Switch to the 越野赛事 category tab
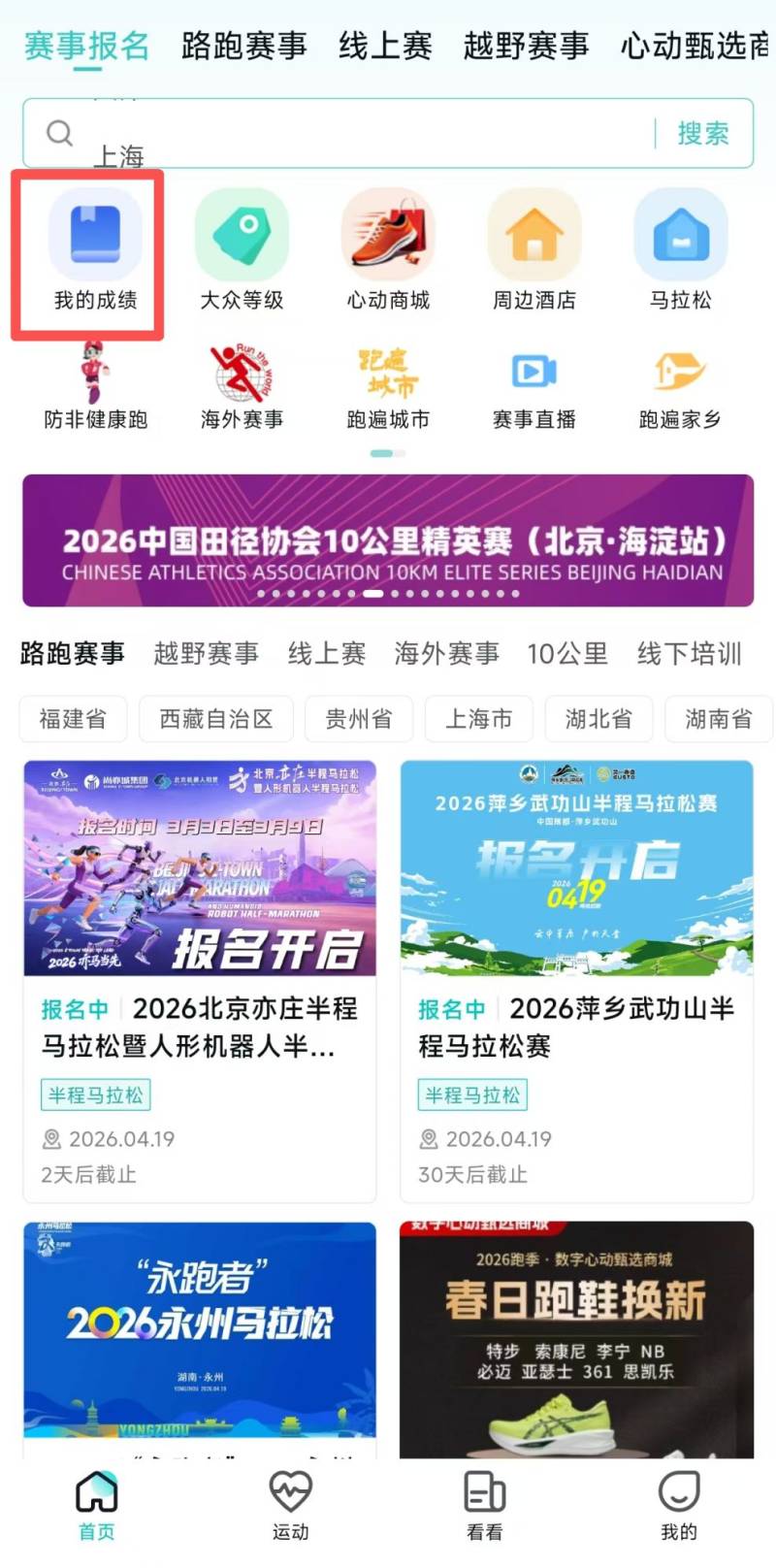776x1568 pixels. click(205, 654)
